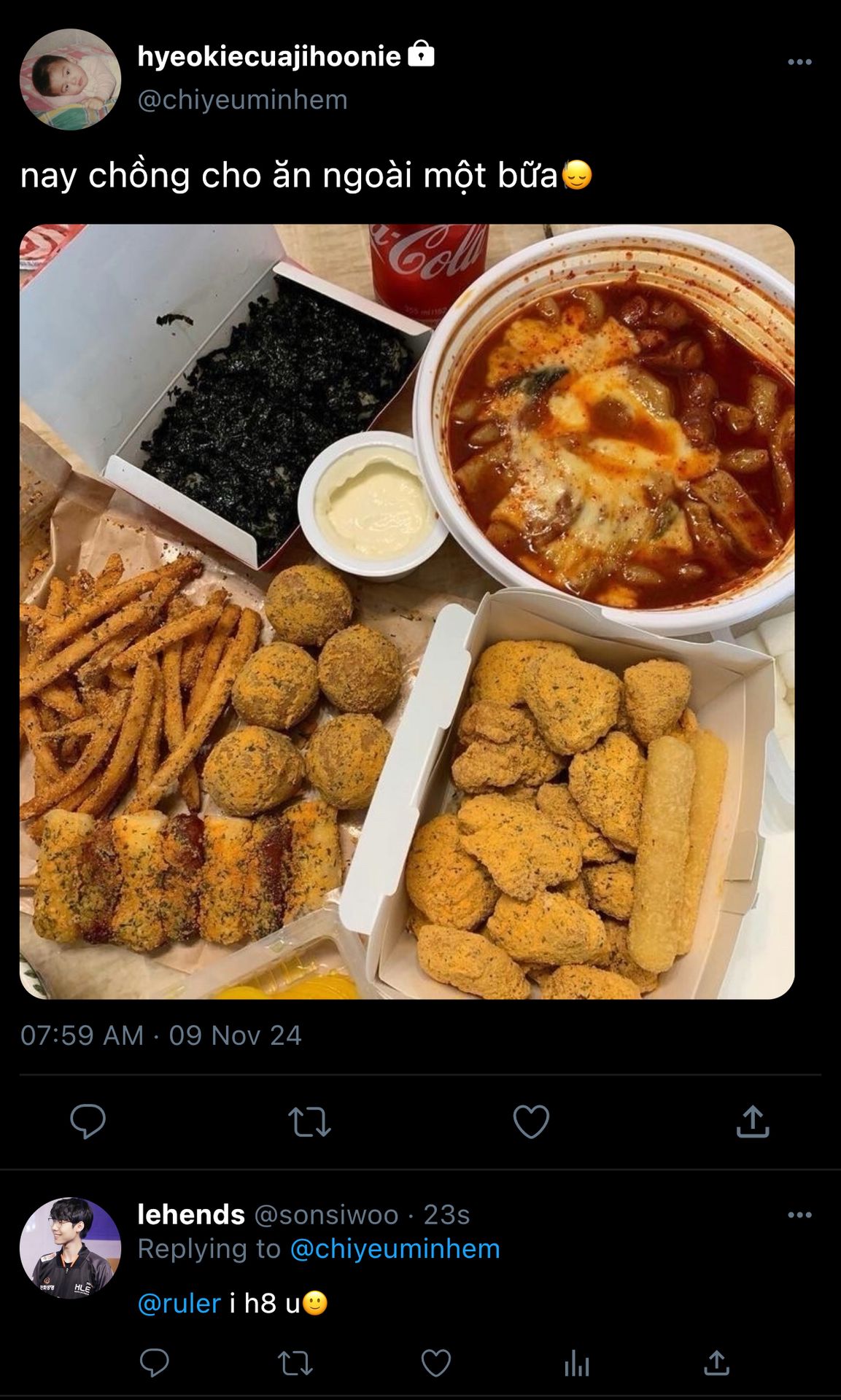The height and width of the screenshot is (1400, 841).
Task: Reply to hyeokiecuajihoonie's tweet
Action: tap(88, 1121)
